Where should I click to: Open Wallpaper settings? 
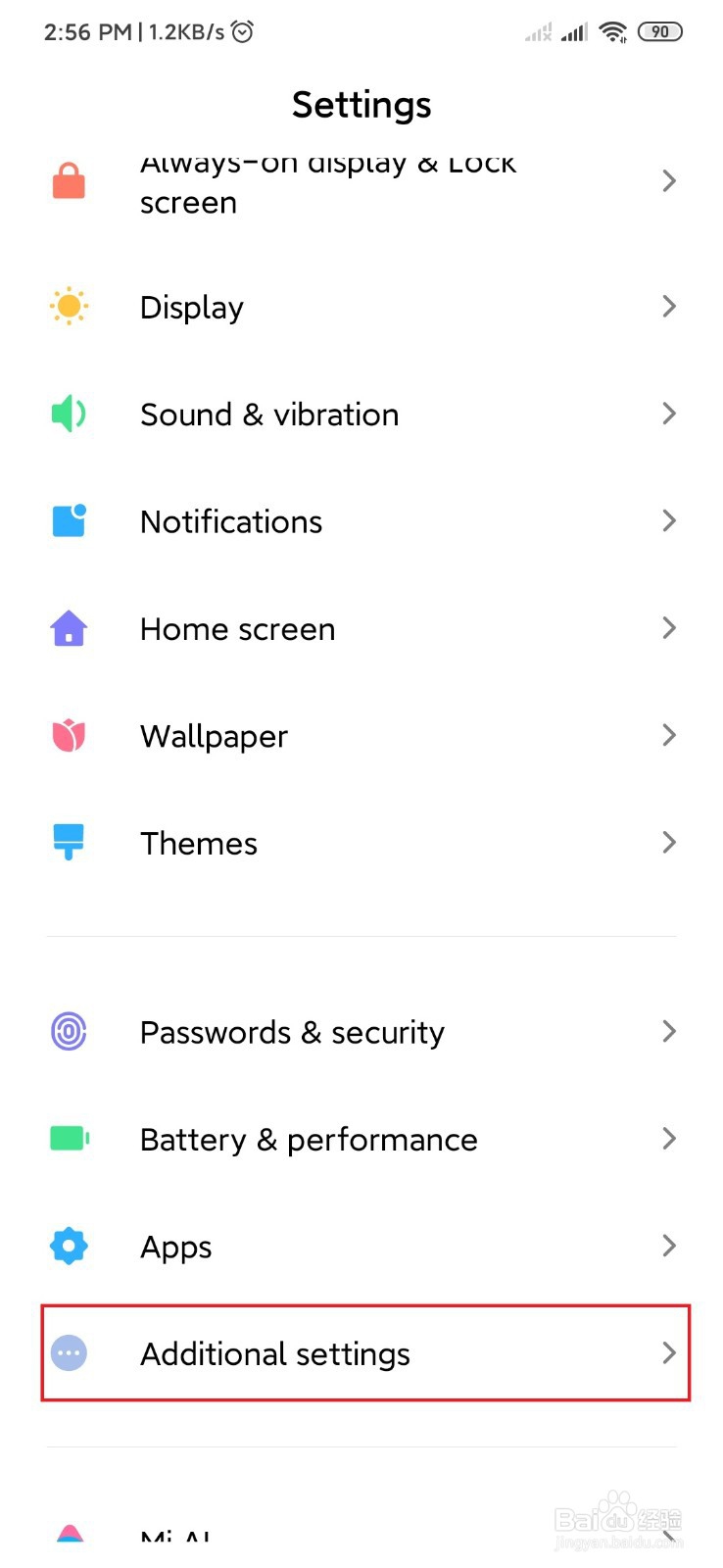coord(361,736)
